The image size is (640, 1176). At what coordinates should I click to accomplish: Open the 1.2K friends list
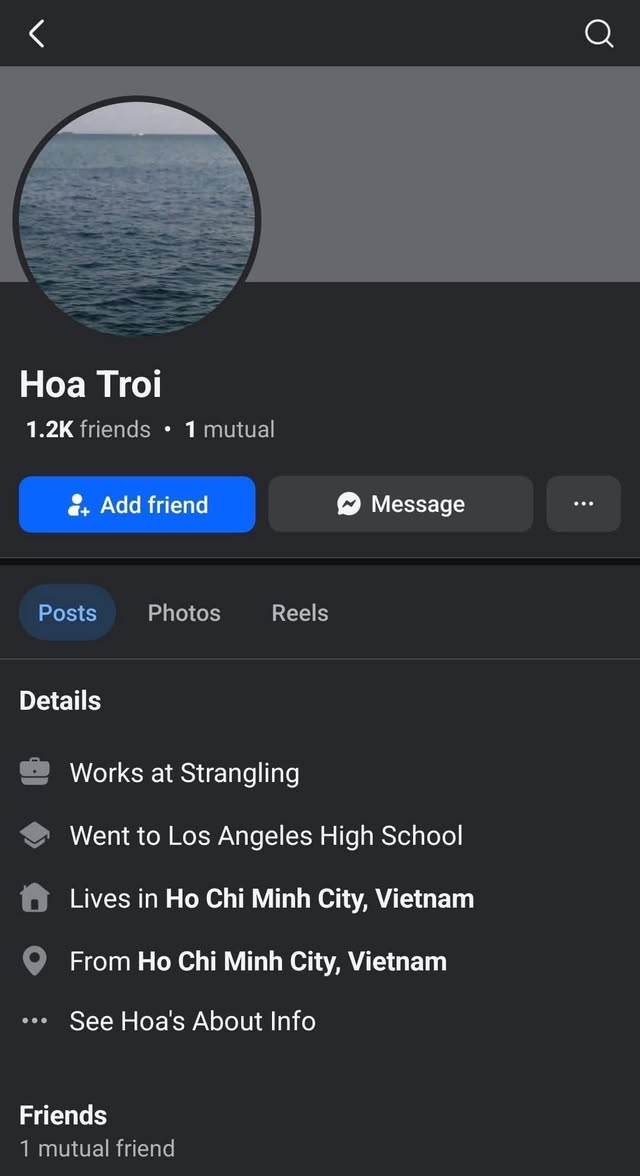(88, 429)
